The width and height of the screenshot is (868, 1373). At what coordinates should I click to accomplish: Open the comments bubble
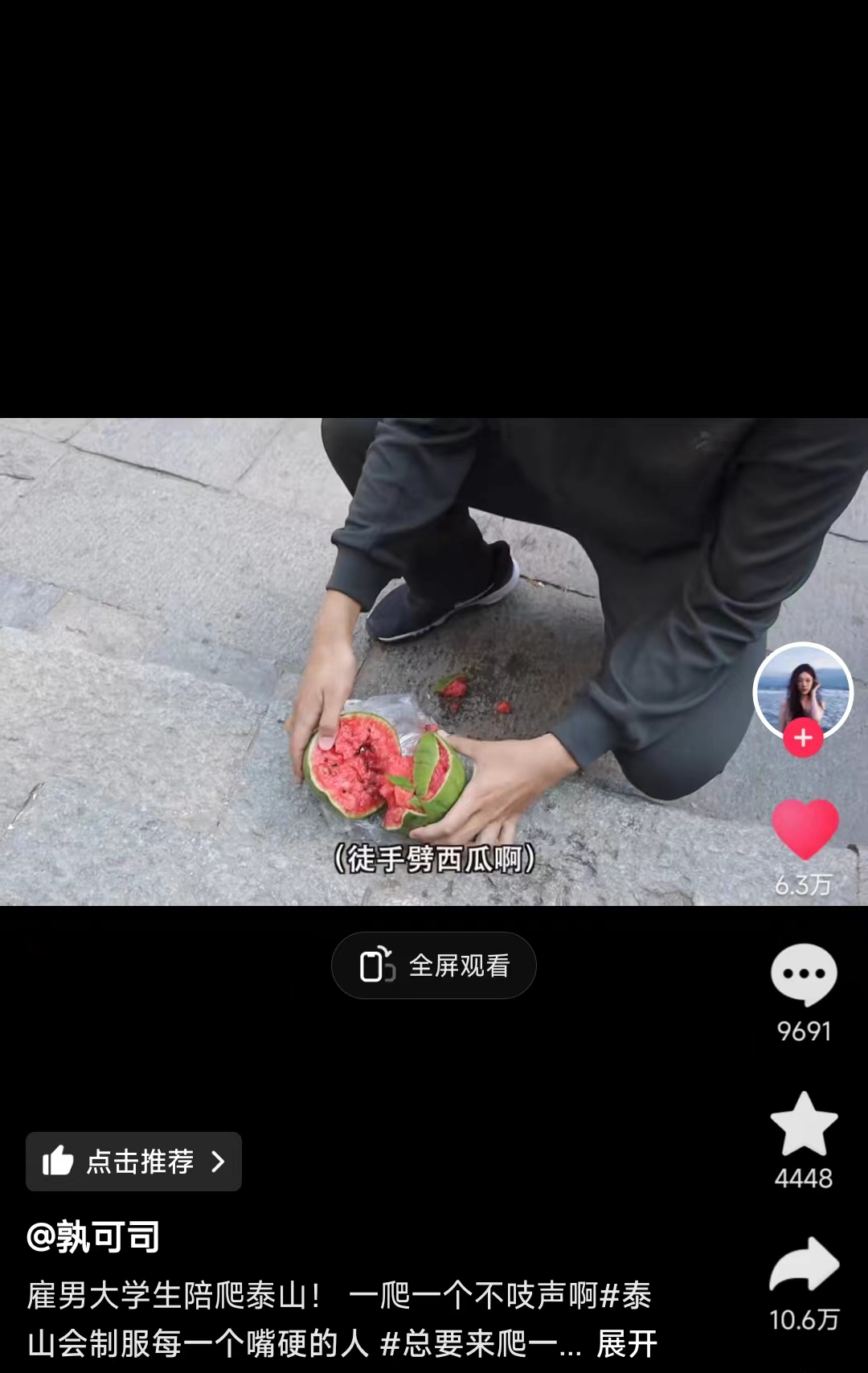tap(804, 974)
